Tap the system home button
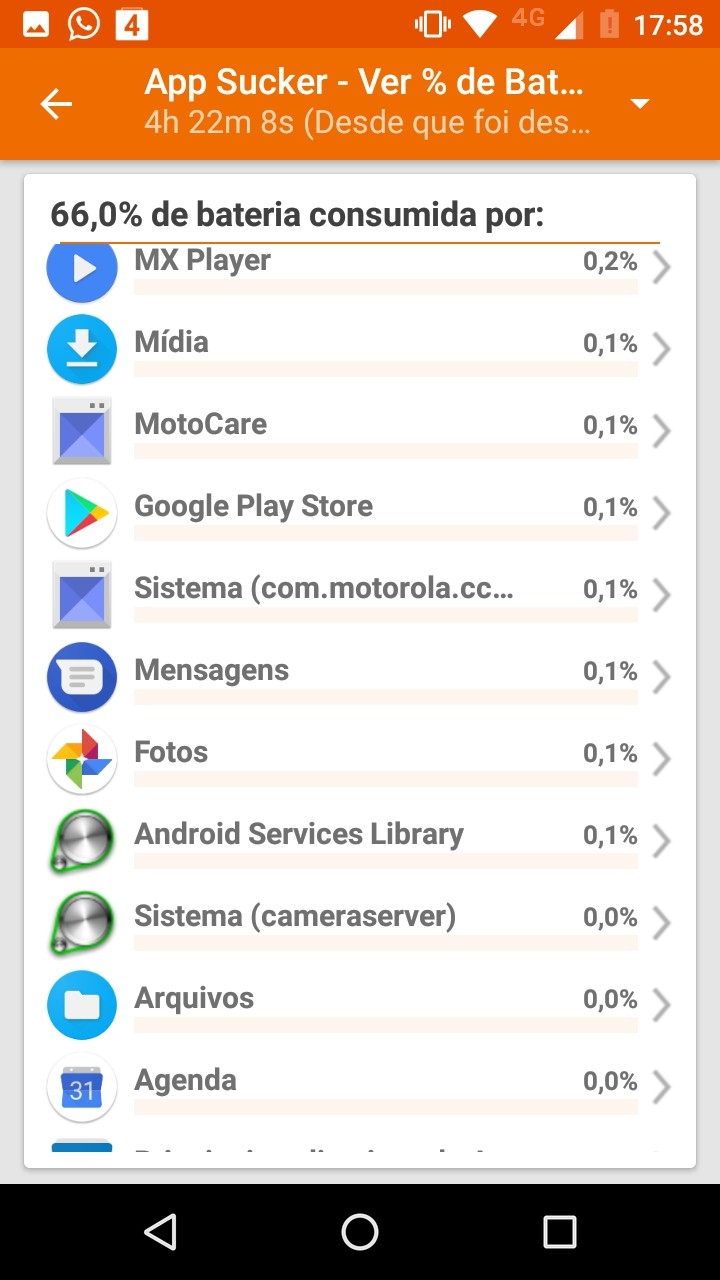This screenshot has width=720, height=1280. point(360,1232)
